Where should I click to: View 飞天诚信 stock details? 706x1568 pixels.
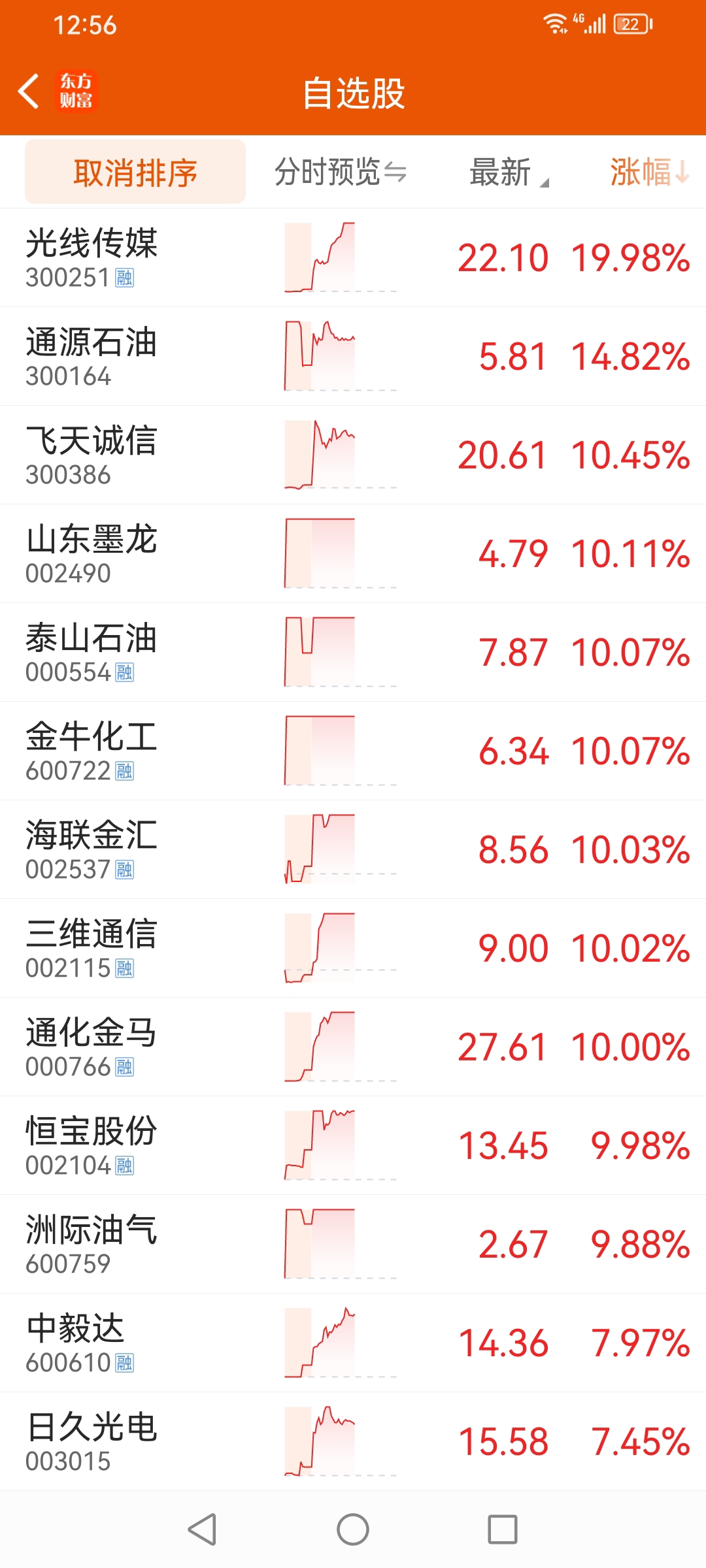(353, 455)
